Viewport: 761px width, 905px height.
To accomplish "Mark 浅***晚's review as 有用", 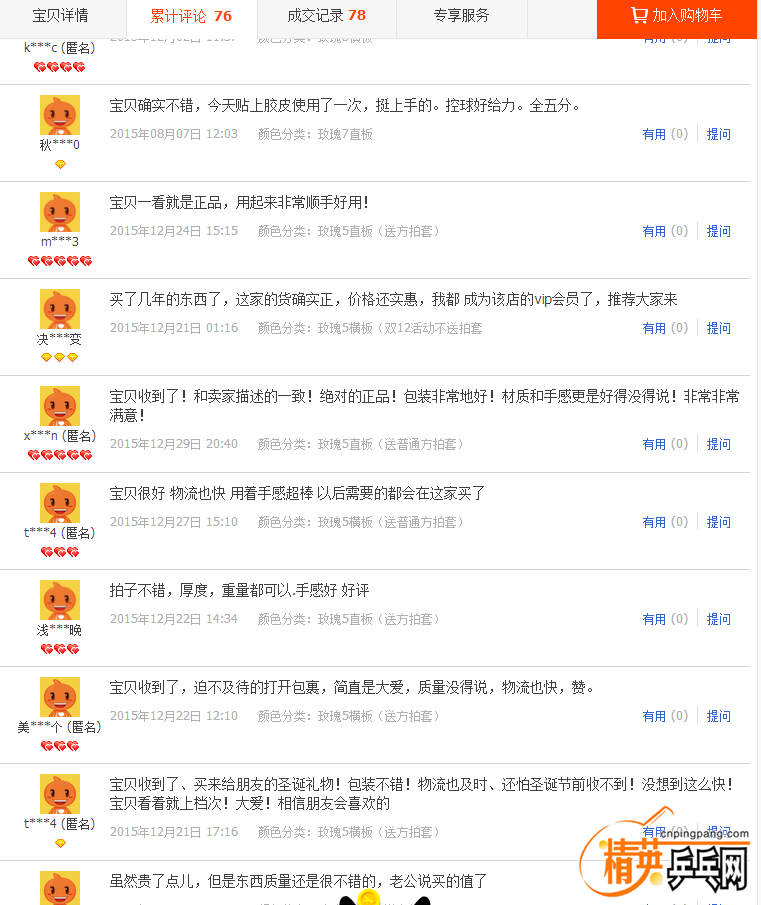I will tap(654, 619).
